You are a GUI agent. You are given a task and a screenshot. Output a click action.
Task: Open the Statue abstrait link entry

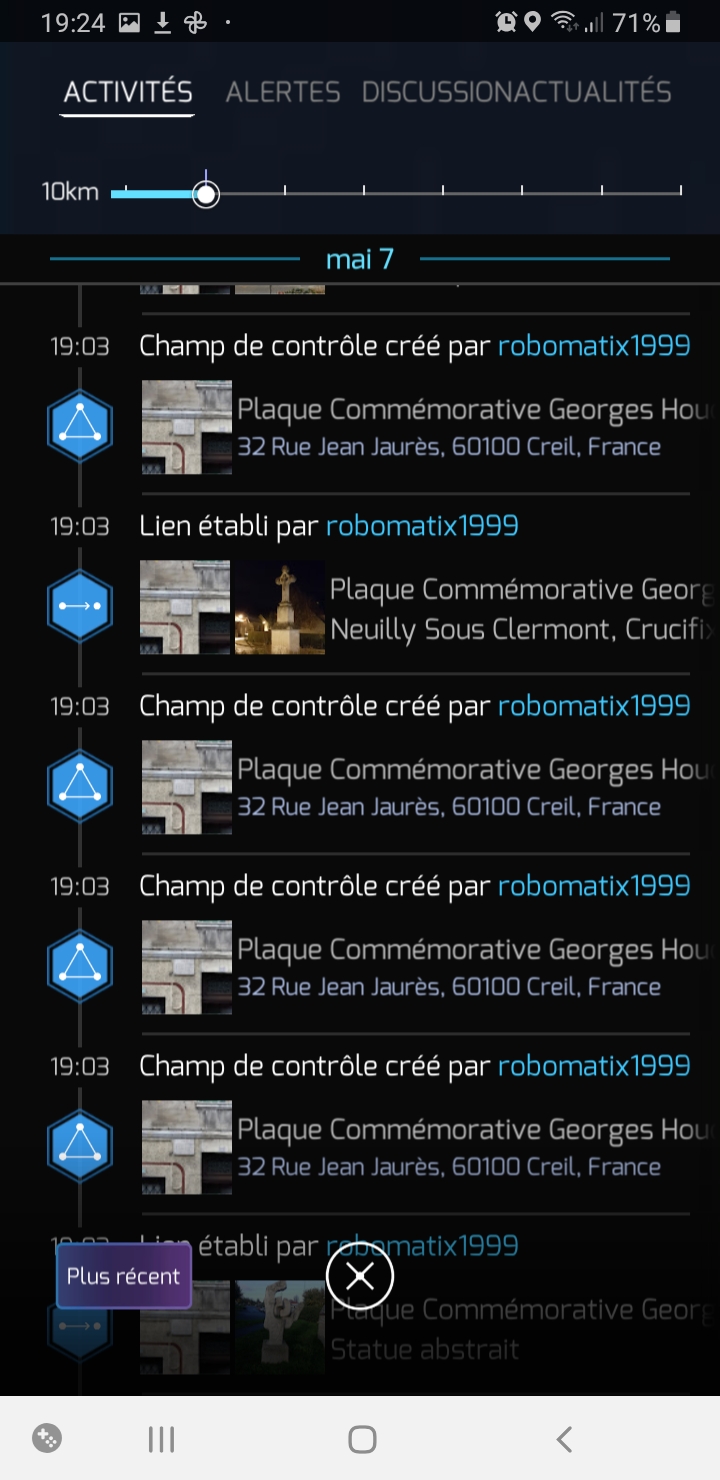pyautogui.click(x=425, y=1349)
